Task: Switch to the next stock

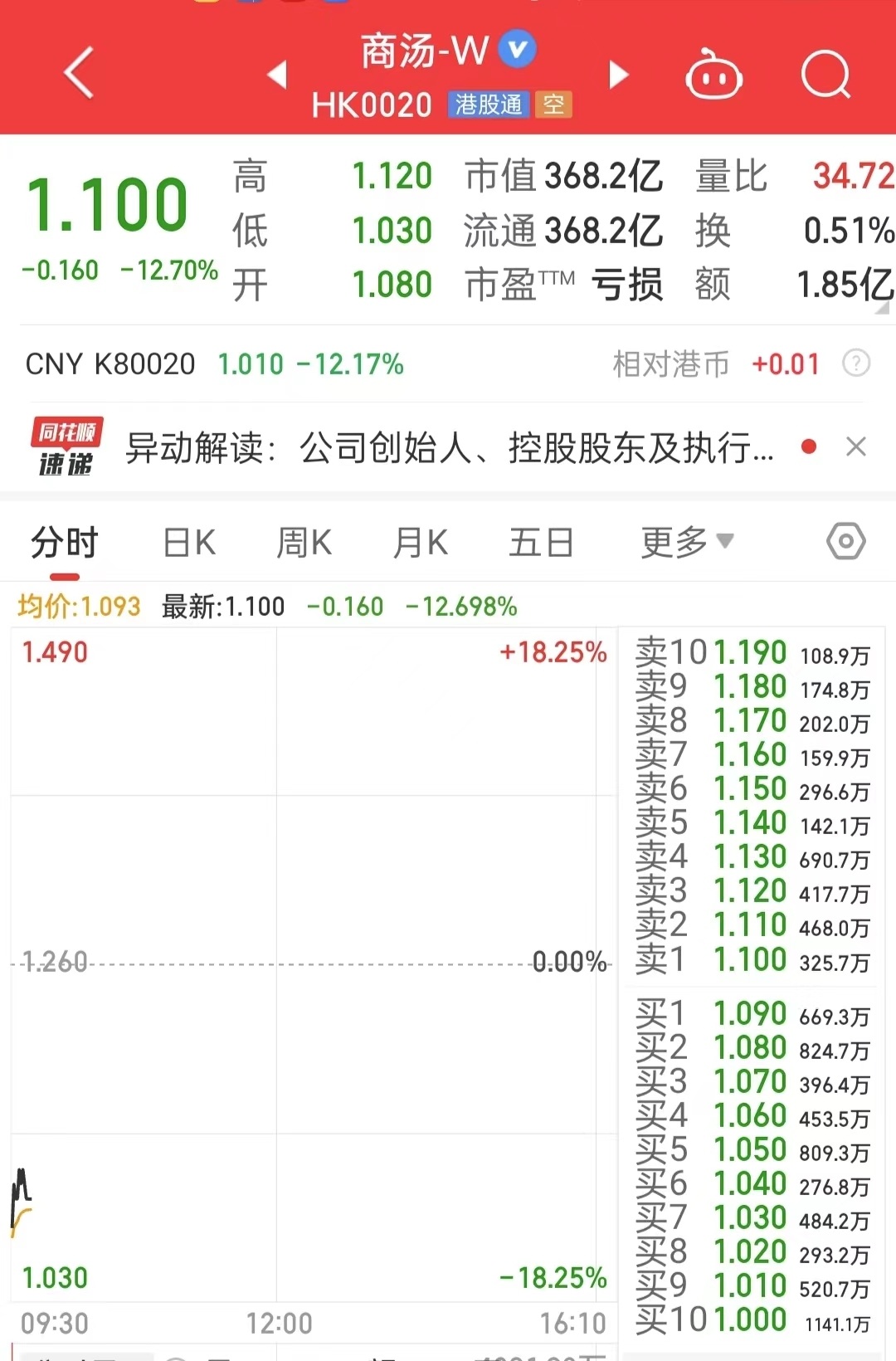Action: [618, 75]
